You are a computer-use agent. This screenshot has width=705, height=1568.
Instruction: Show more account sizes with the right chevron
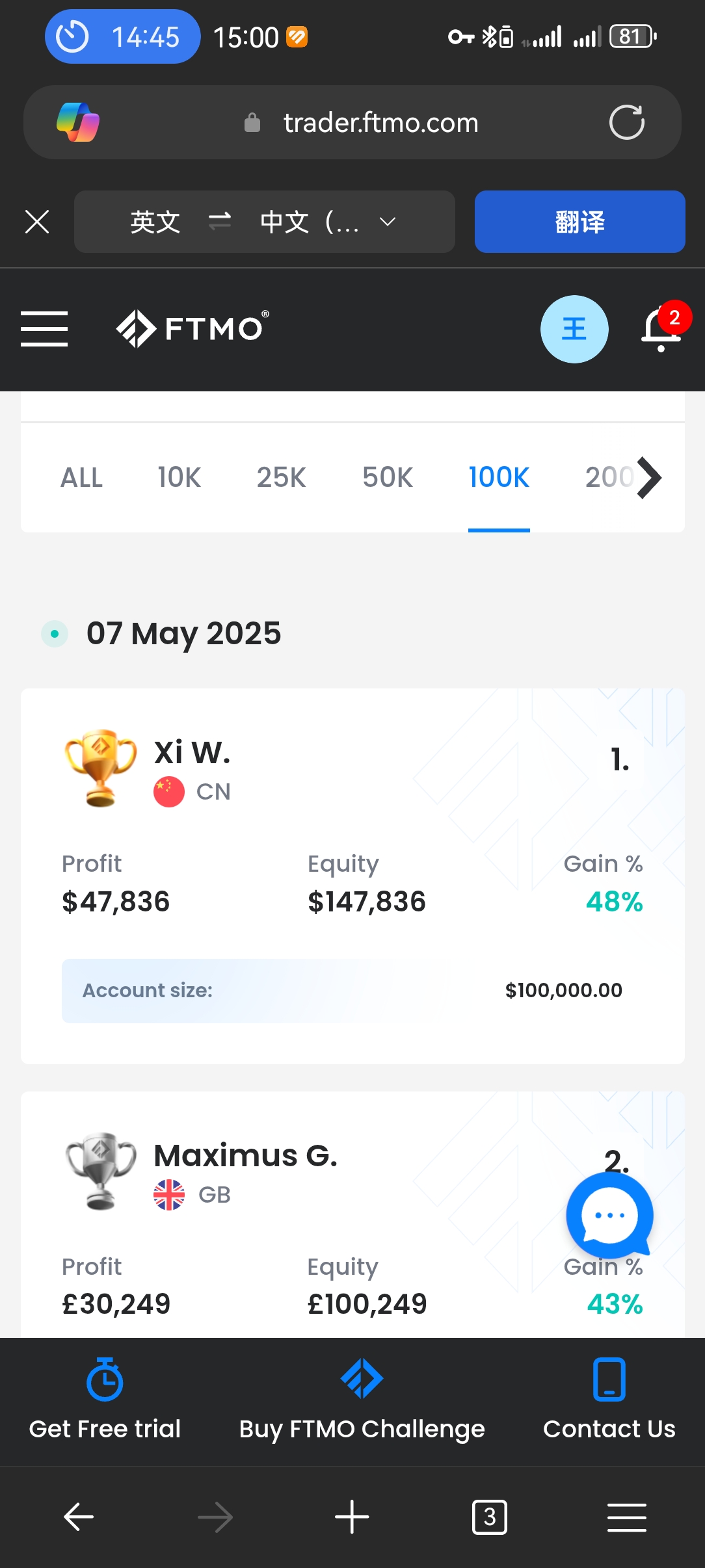[x=649, y=478]
